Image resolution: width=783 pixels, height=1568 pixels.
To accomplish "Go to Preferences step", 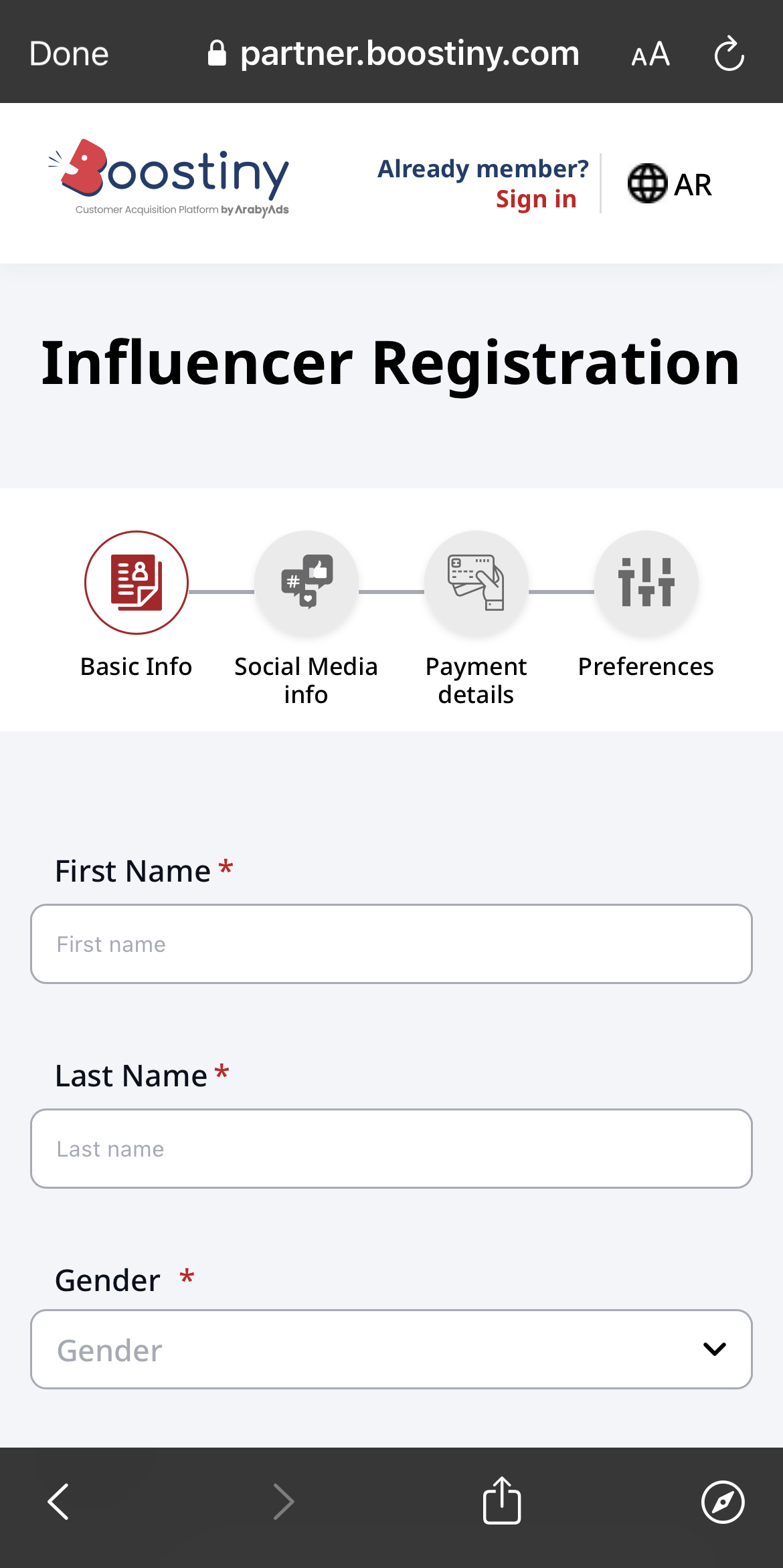I will [646, 583].
